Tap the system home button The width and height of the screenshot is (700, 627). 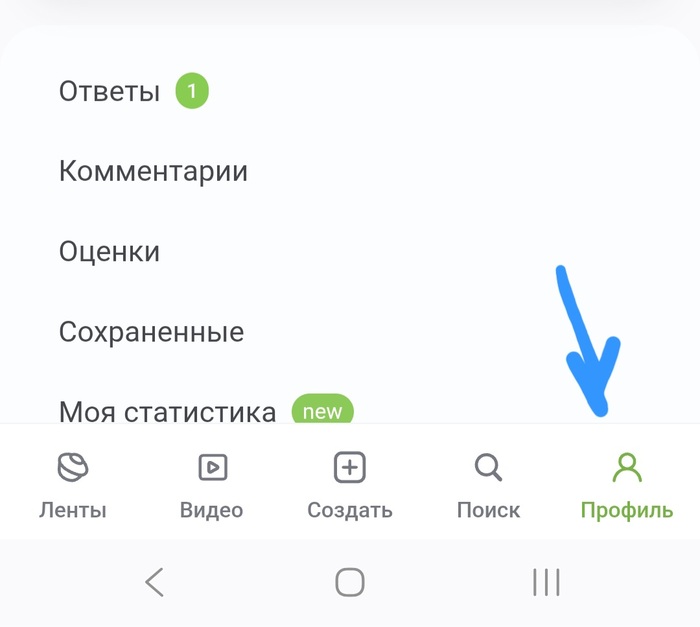coord(349,582)
